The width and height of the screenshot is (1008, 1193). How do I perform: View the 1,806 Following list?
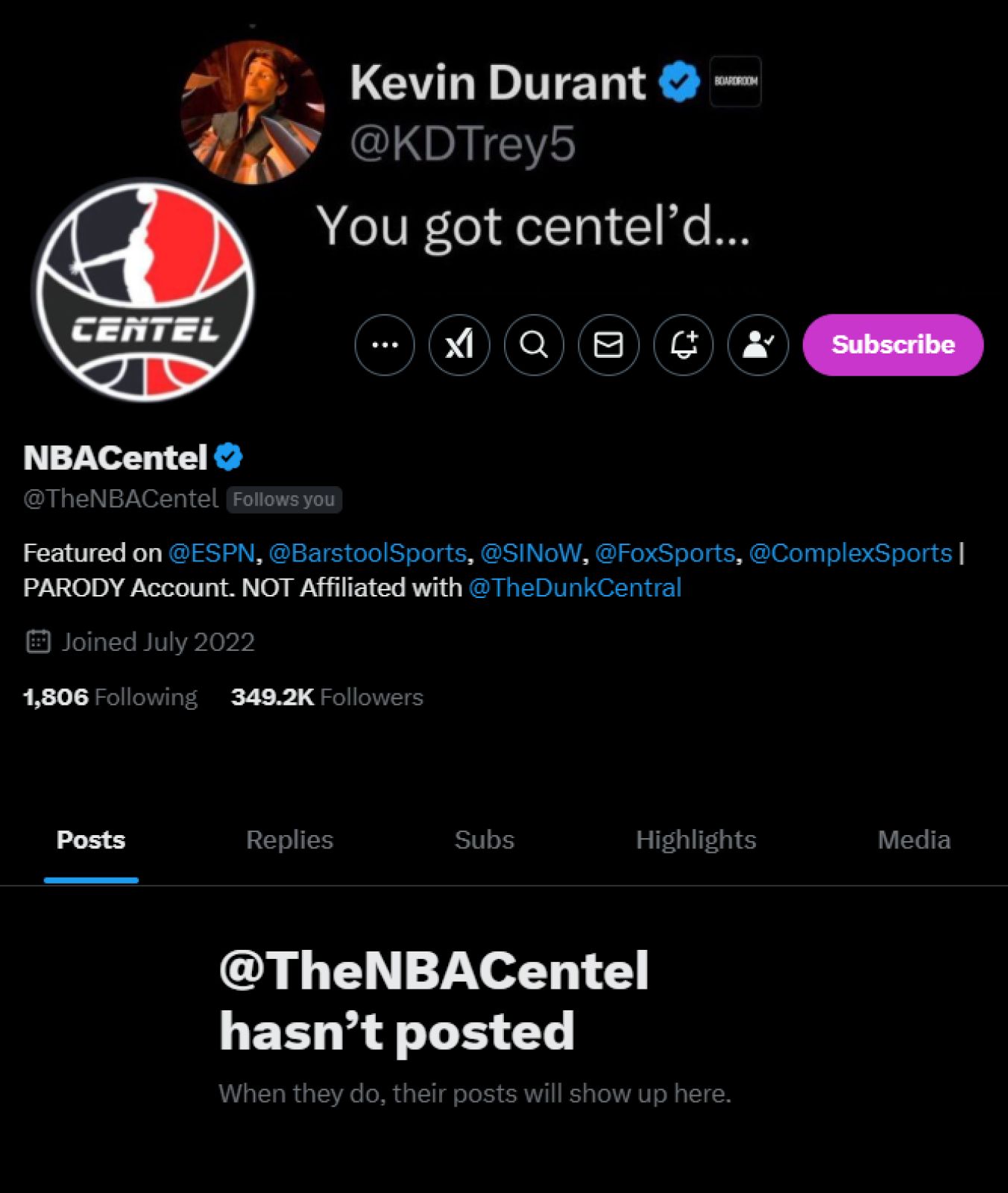tap(110, 697)
